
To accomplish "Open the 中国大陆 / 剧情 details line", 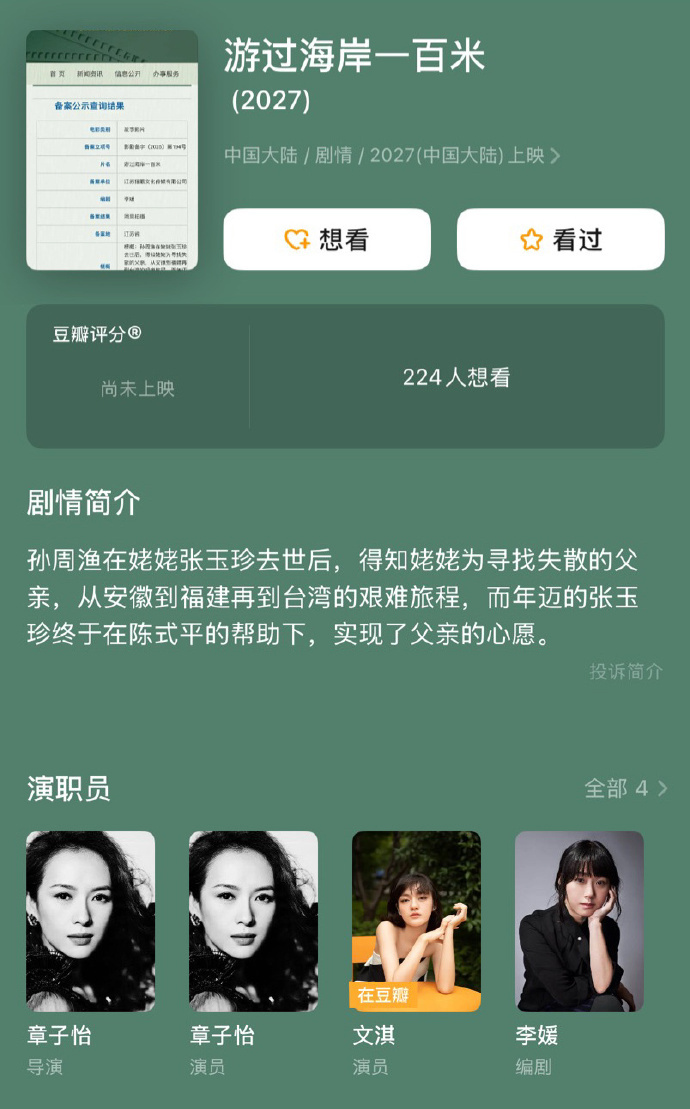I will point(392,156).
